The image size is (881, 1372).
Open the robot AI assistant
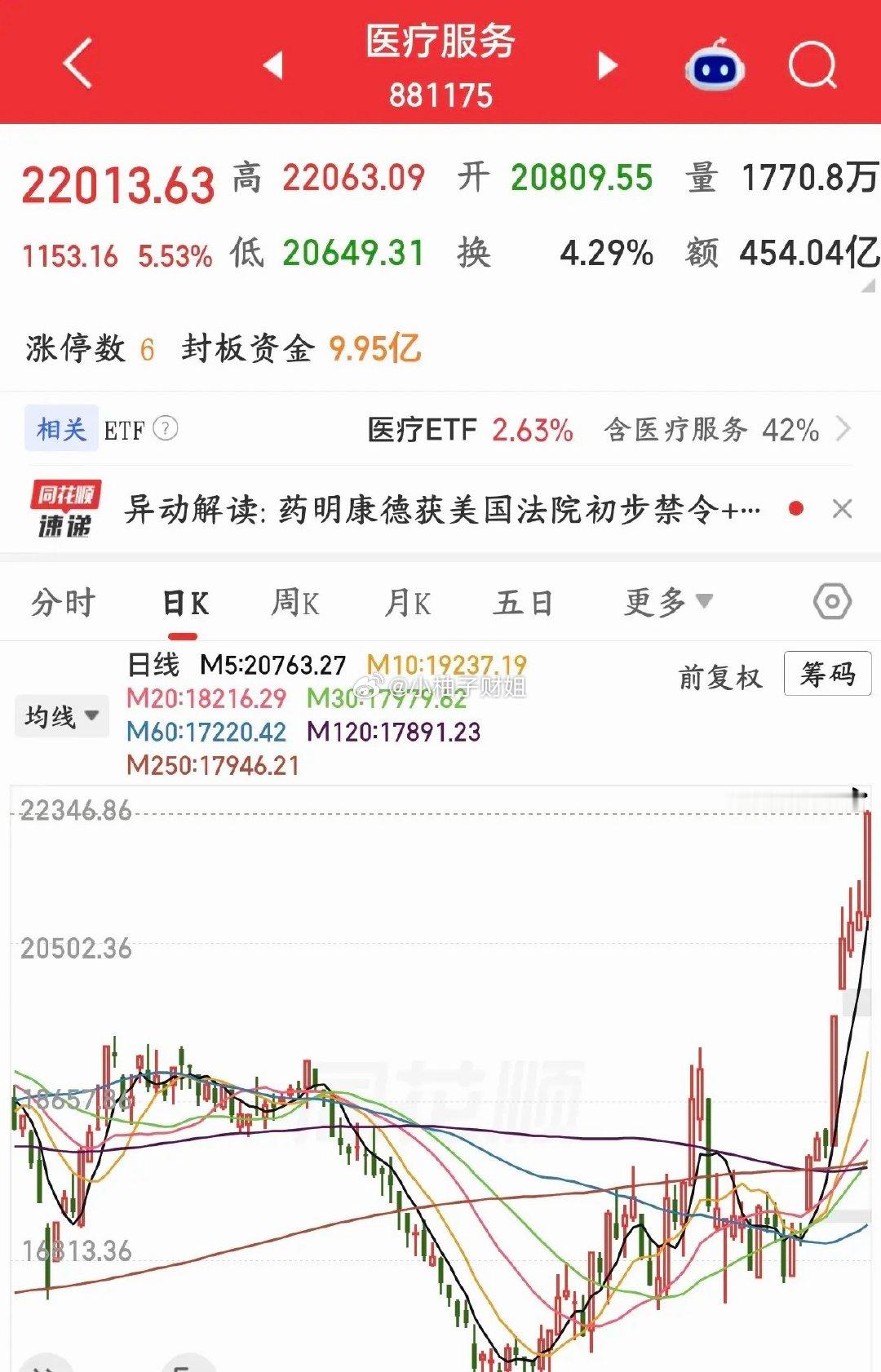(x=715, y=65)
